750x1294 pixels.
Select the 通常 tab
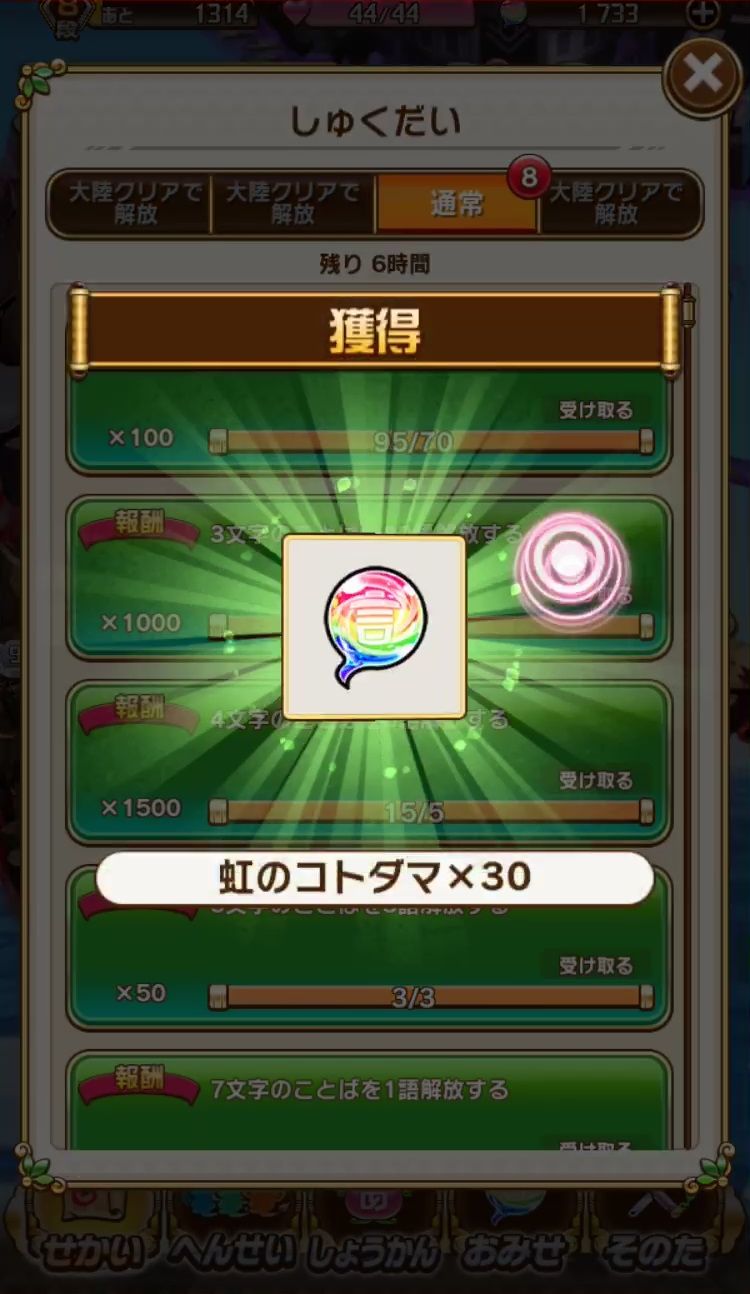pyautogui.click(x=457, y=204)
